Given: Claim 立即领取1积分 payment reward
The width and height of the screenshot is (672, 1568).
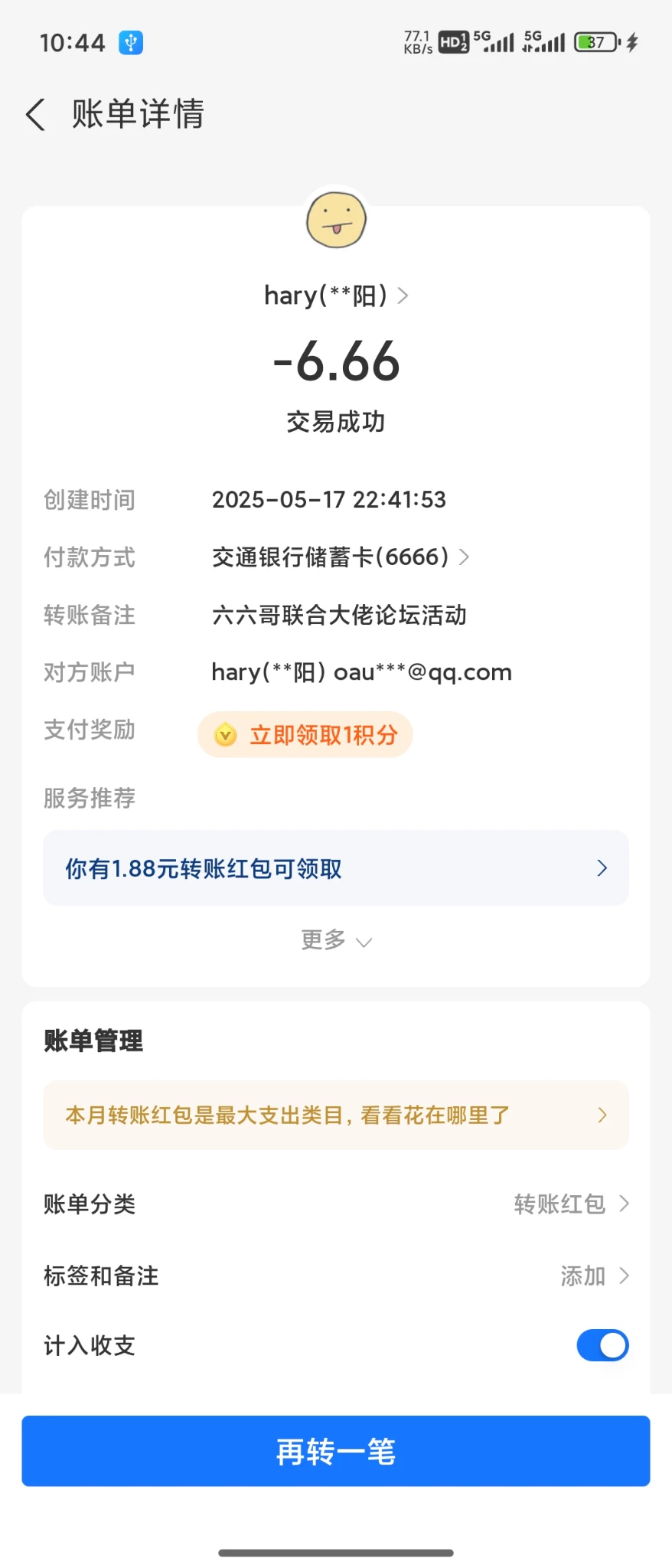Looking at the screenshot, I should pos(305,735).
